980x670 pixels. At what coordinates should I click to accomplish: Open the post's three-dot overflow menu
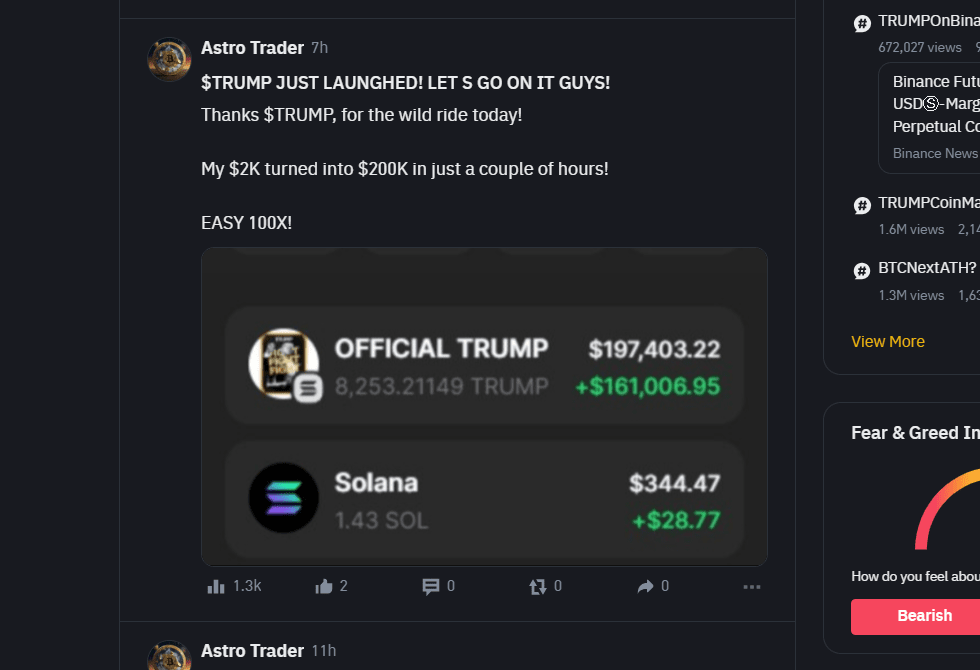(752, 587)
